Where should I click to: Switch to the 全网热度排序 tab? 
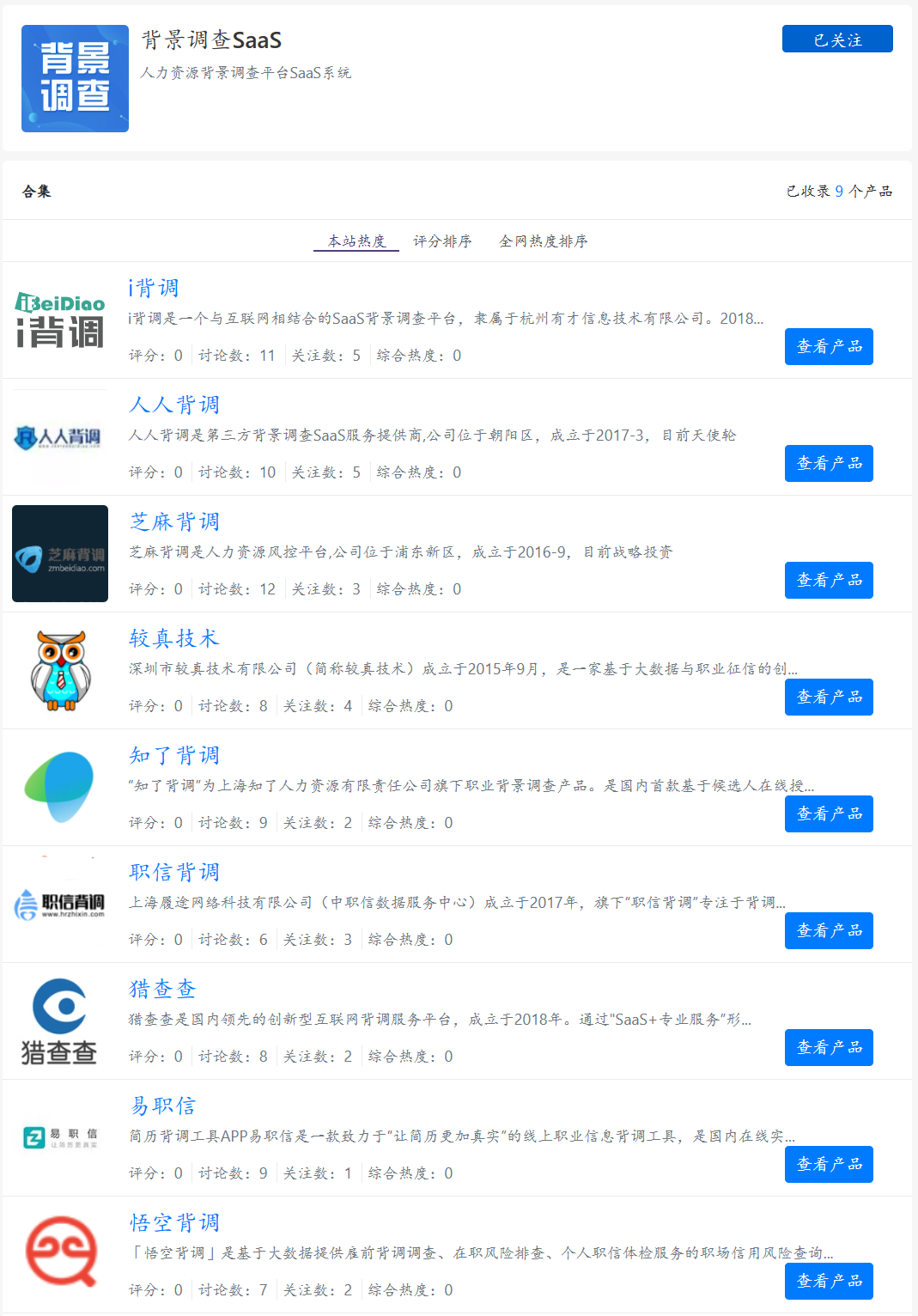click(x=543, y=241)
